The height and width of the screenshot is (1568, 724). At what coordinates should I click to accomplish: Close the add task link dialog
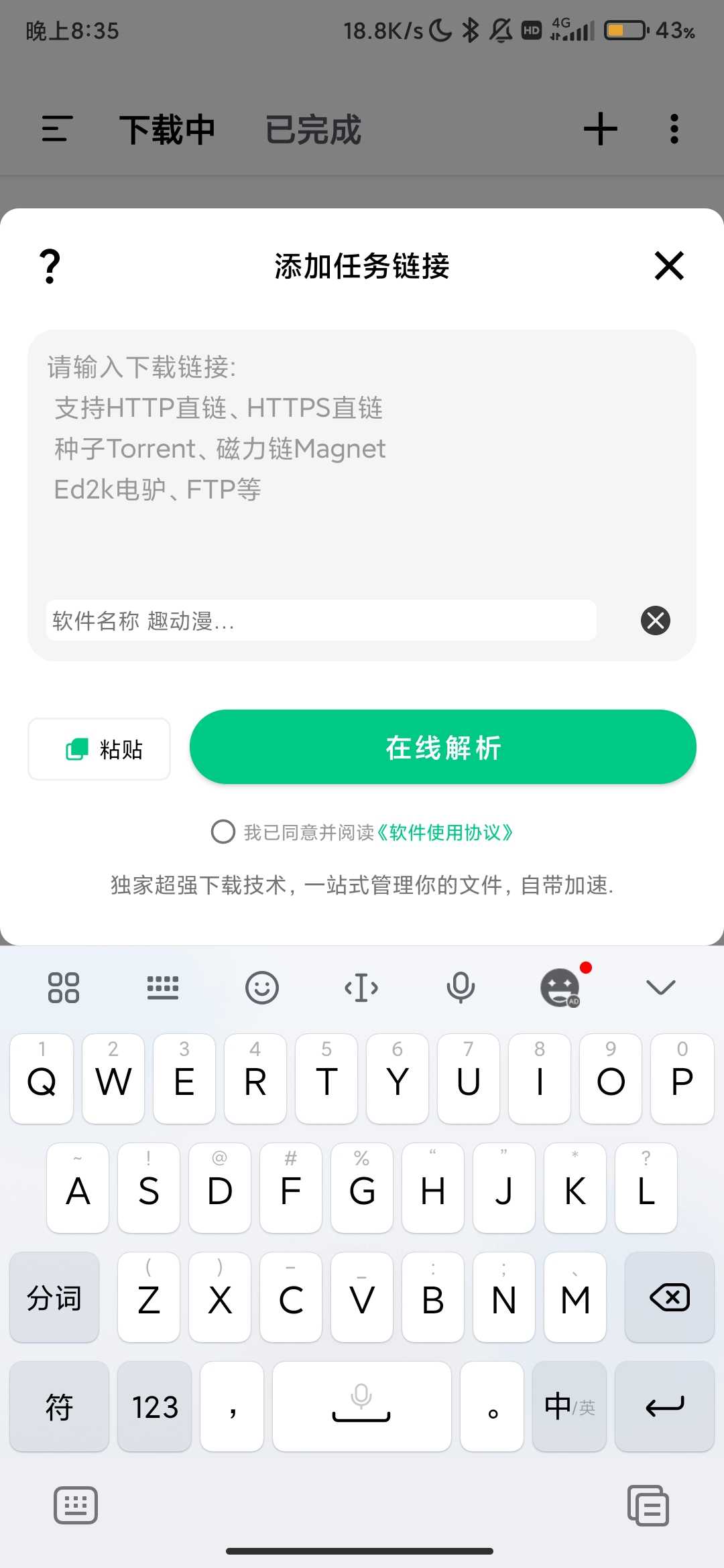(x=668, y=266)
